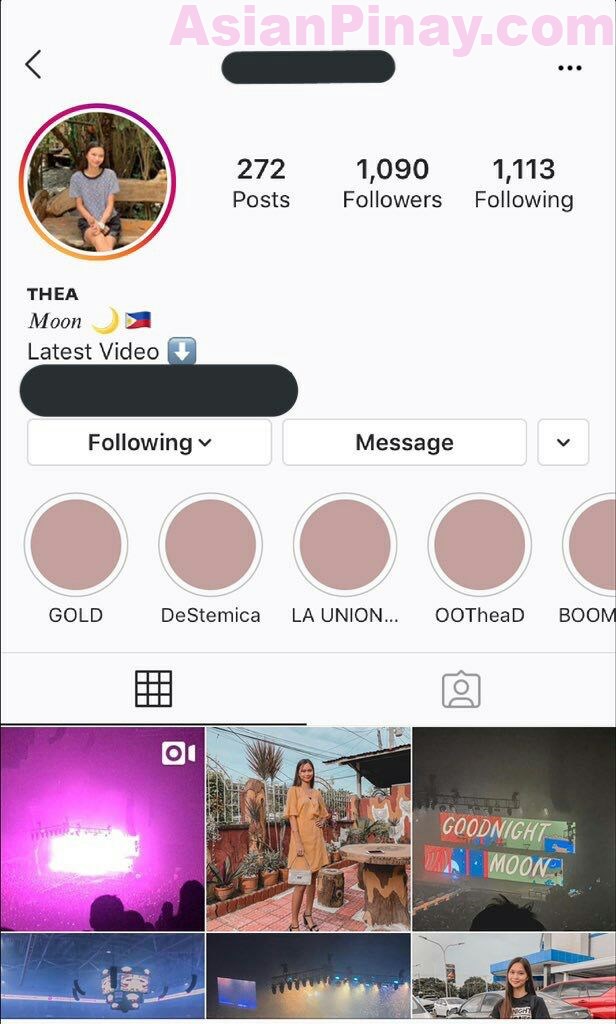View the profile picture story
The height and width of the screenshot is (1024, 616).
(x=97, y=182)
